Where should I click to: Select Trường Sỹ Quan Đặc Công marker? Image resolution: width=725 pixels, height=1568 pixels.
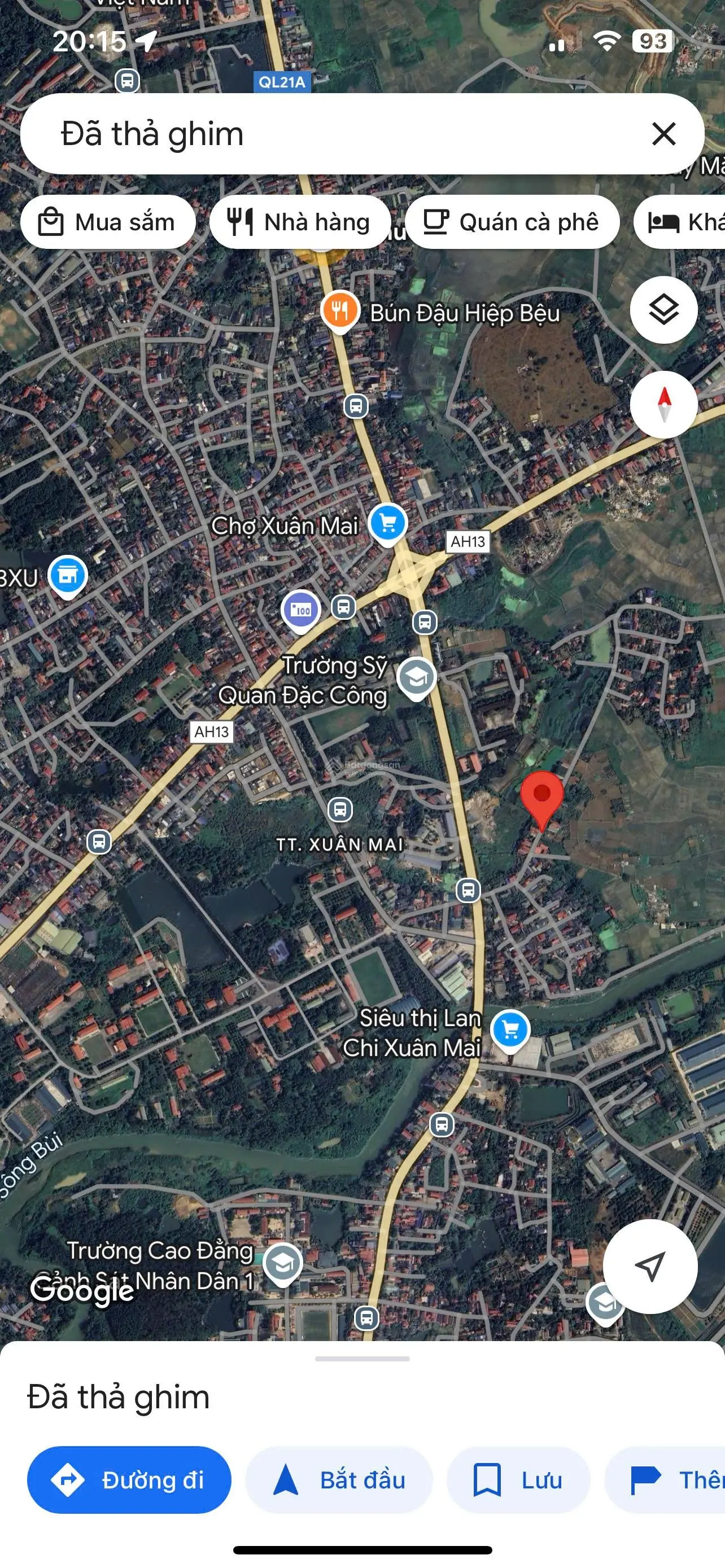tap(416, 677)
